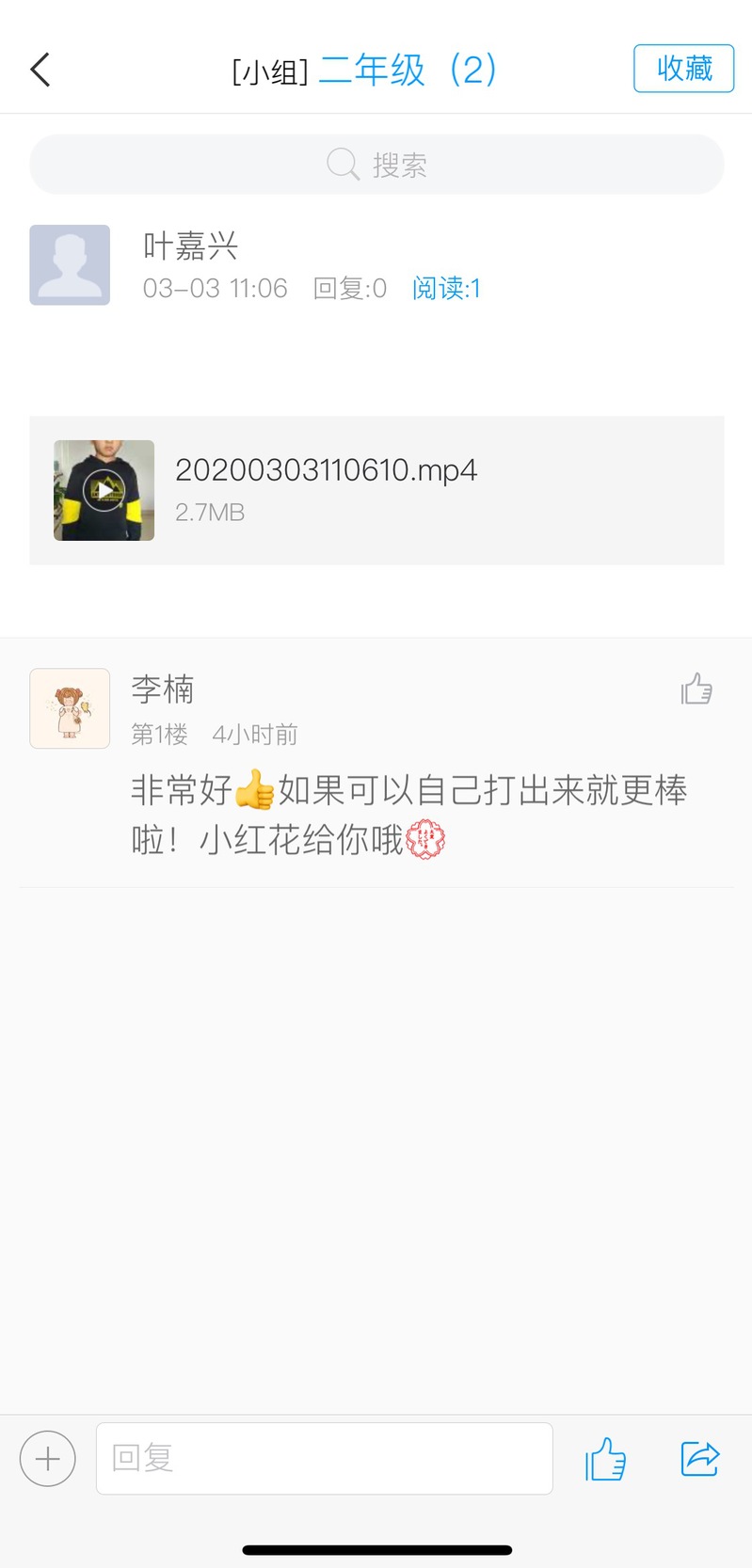The width and height of the screenshot is (752, 1568).
Task: Tap the 收藏 button to bookmark
Action: tap(684, 69)
